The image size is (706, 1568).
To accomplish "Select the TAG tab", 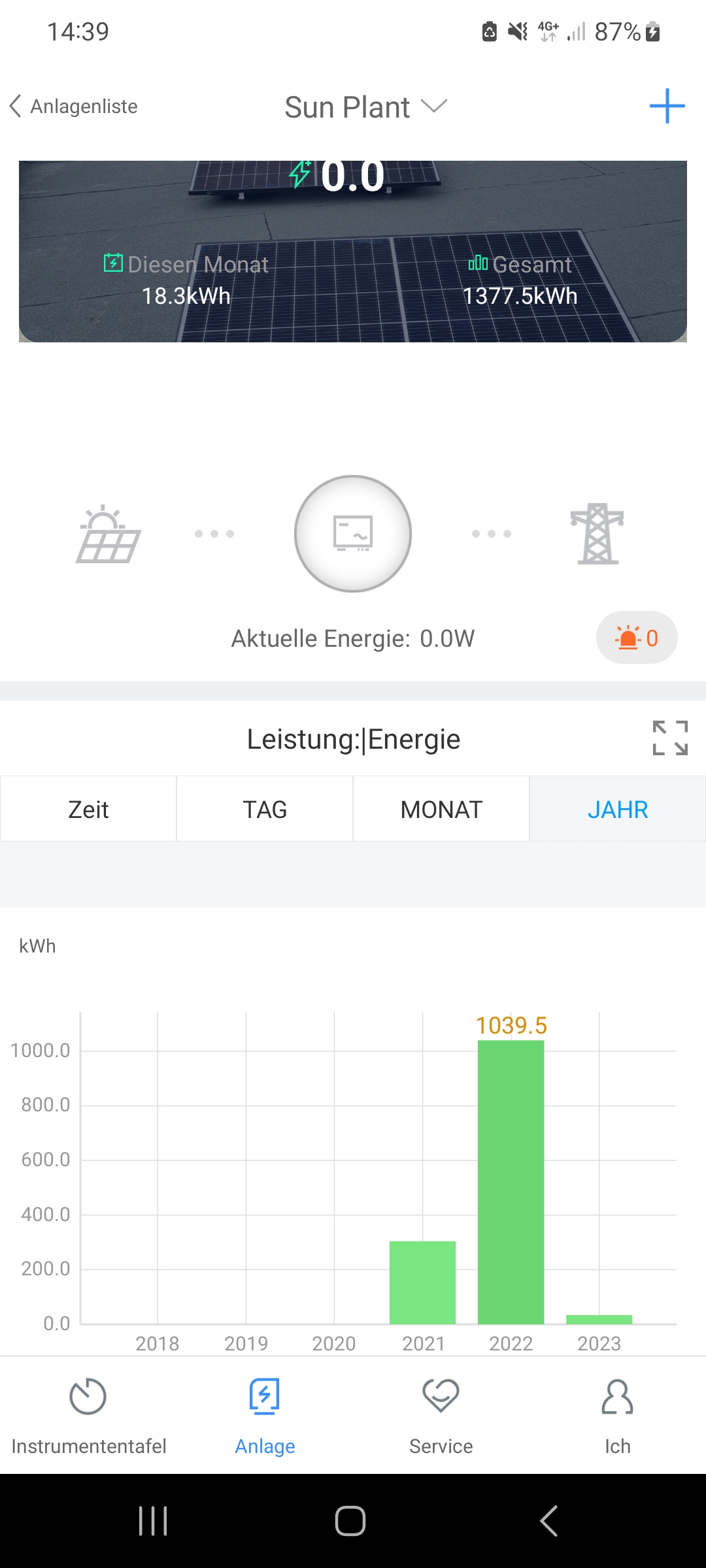I will (x=265, y=809).
